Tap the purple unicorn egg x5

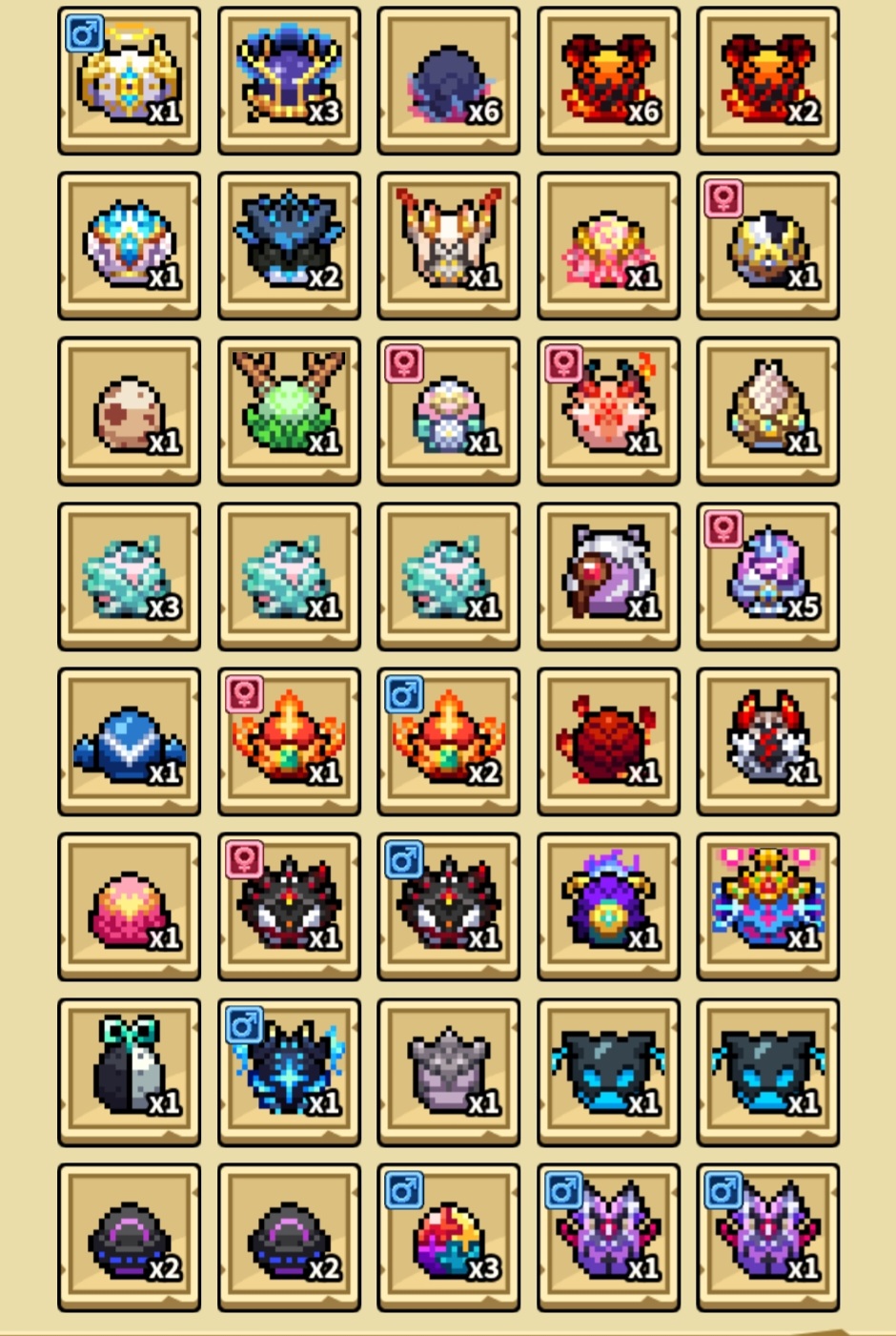point(767,575)
